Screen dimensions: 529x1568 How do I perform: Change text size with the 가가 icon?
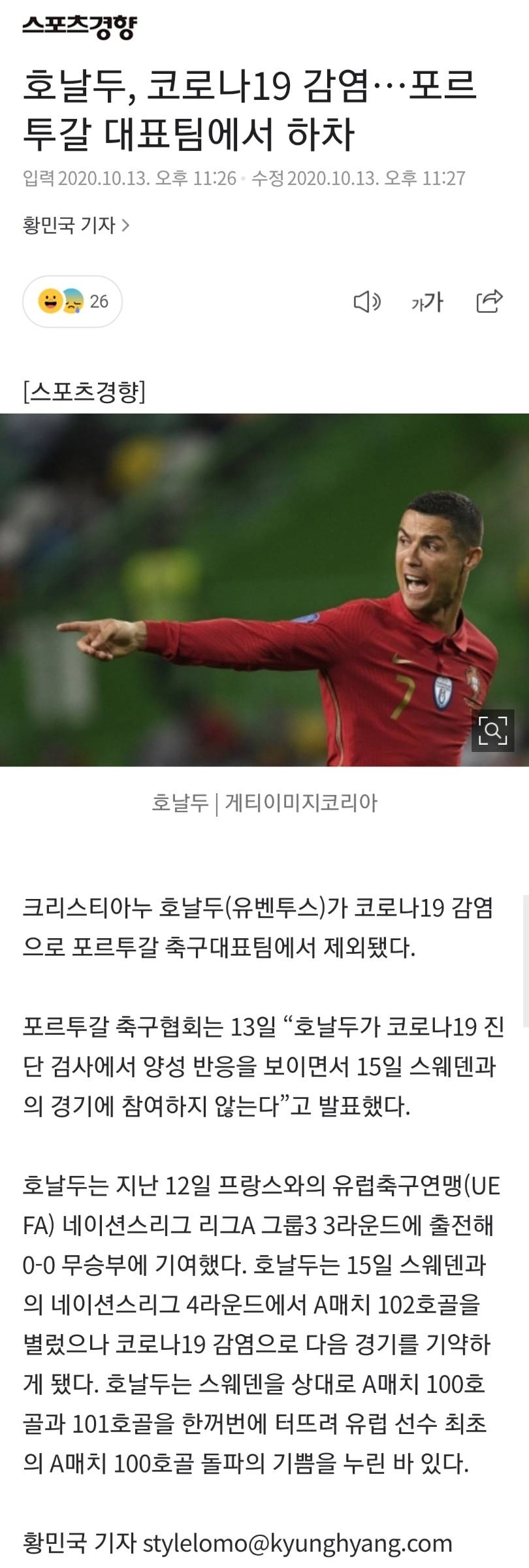(427, 301)
